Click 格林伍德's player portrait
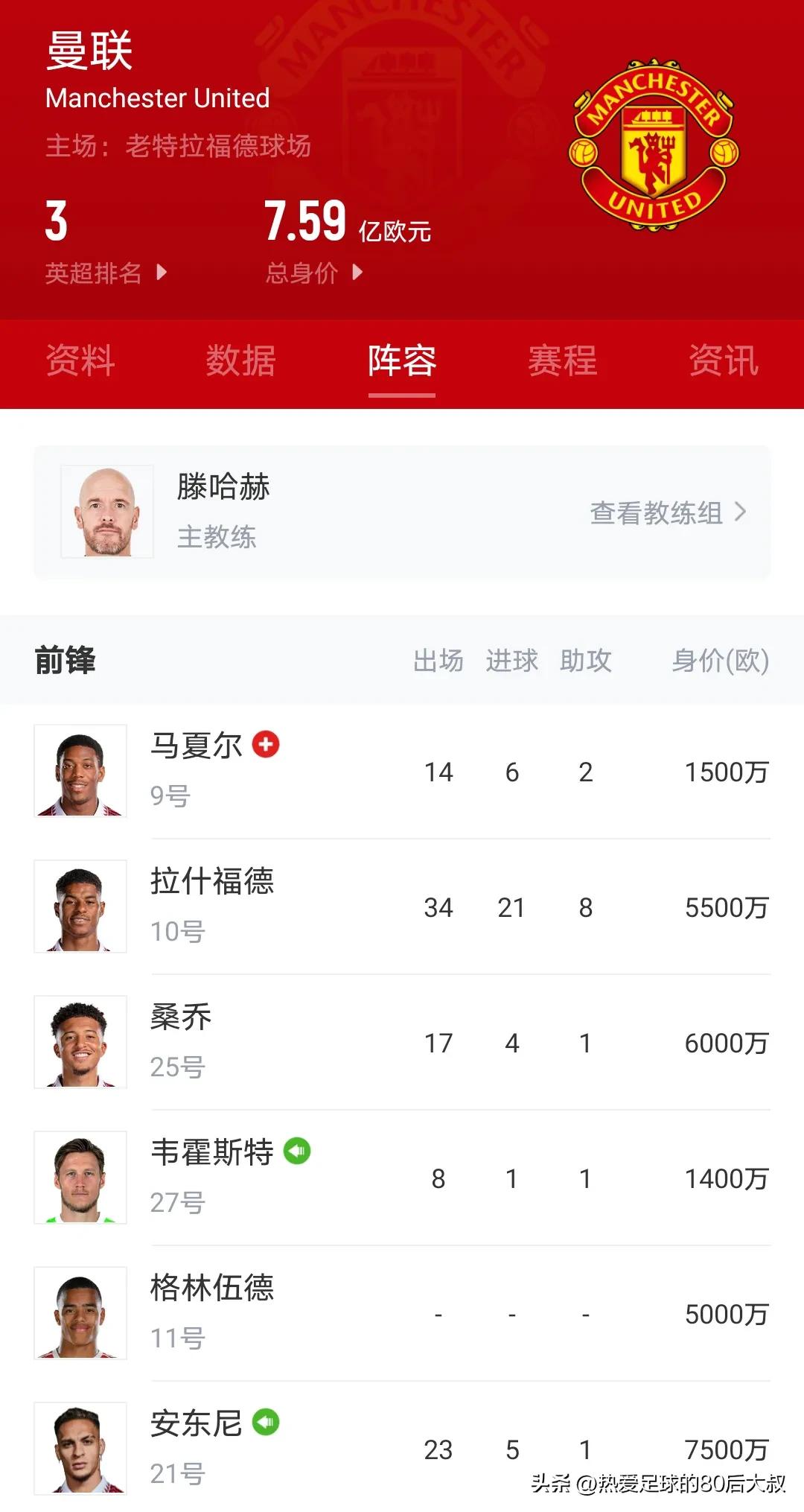804x1512 pixels. (80, 1312)
